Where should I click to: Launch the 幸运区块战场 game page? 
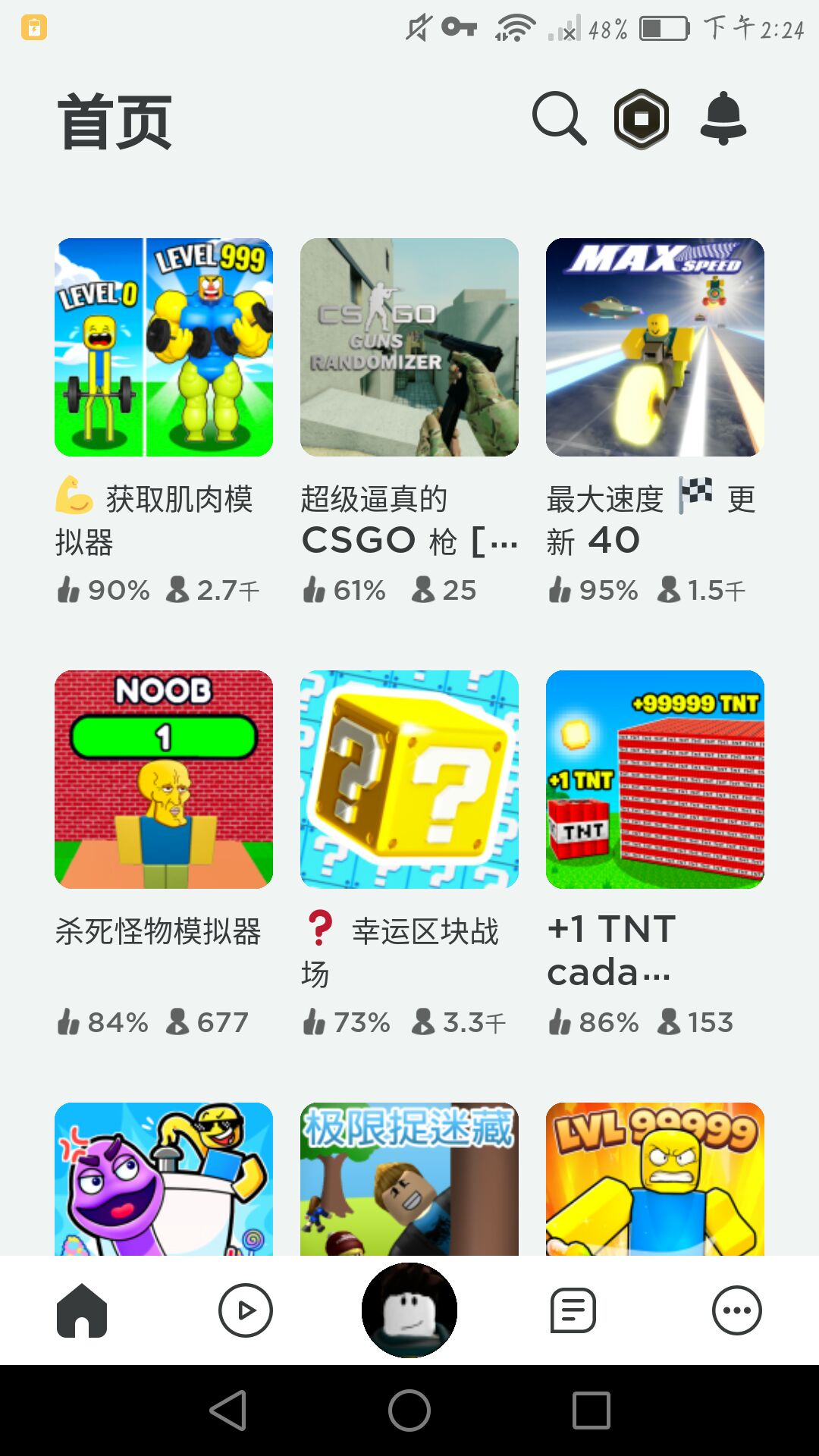(409, 780)
